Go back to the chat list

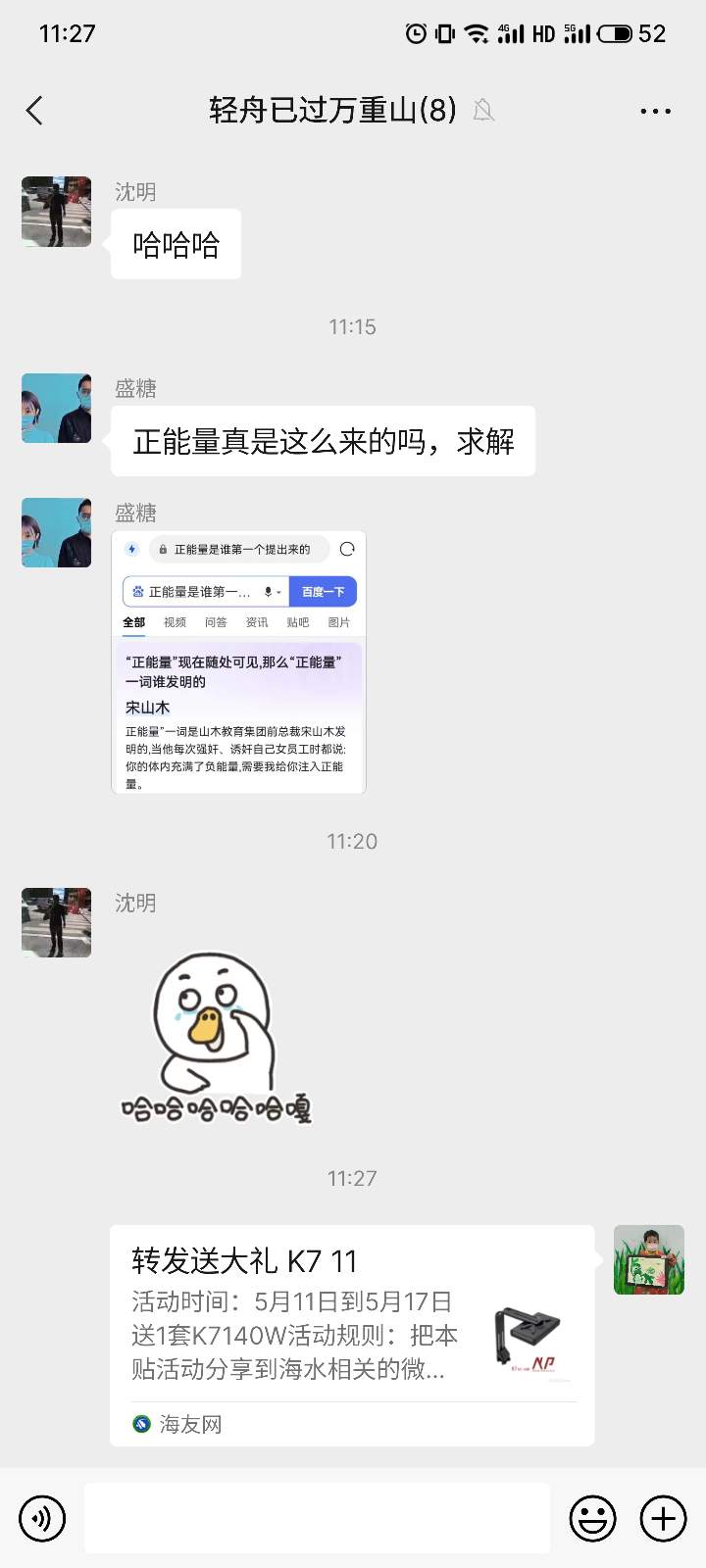click(x=35, y=111)
